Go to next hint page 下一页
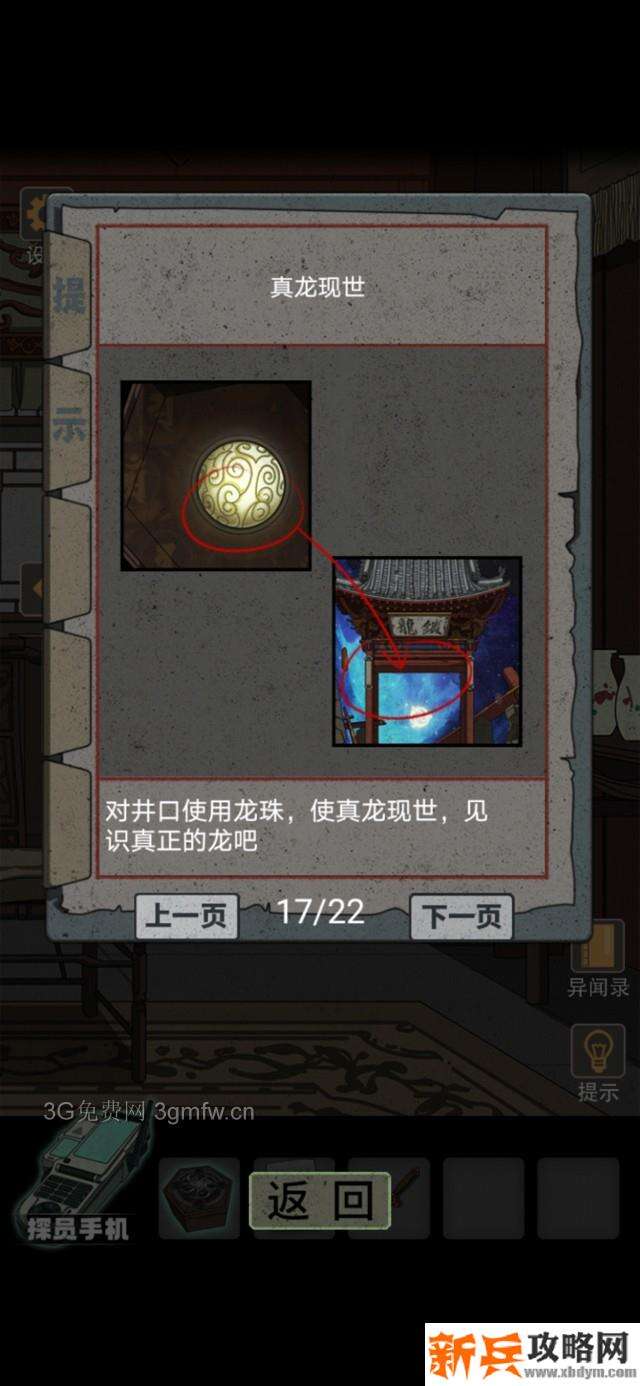 [x=461, y=916]
